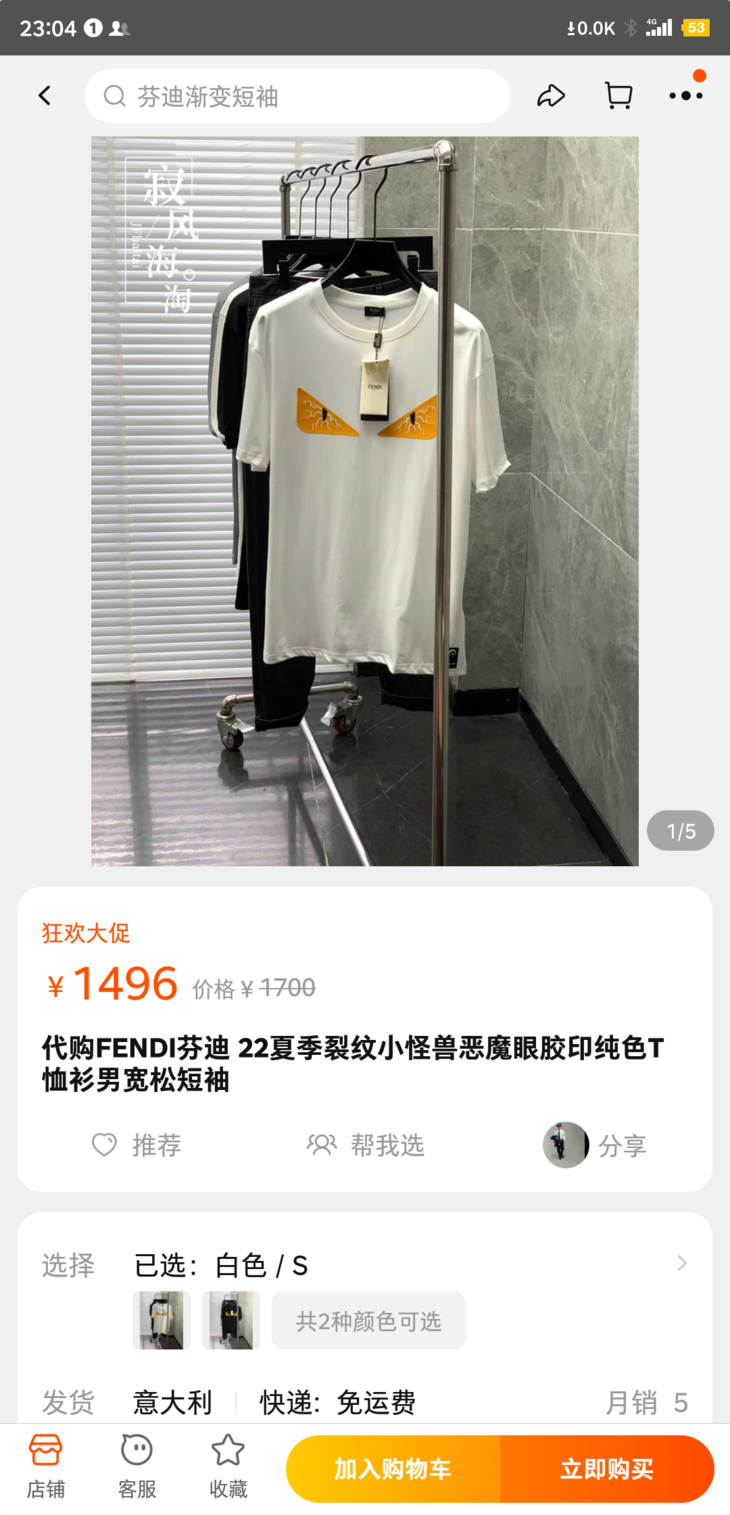Open the 共2种颜色可选 color options
The width and height of the screenshot is (730, 1515).
tap(368, 1320)
